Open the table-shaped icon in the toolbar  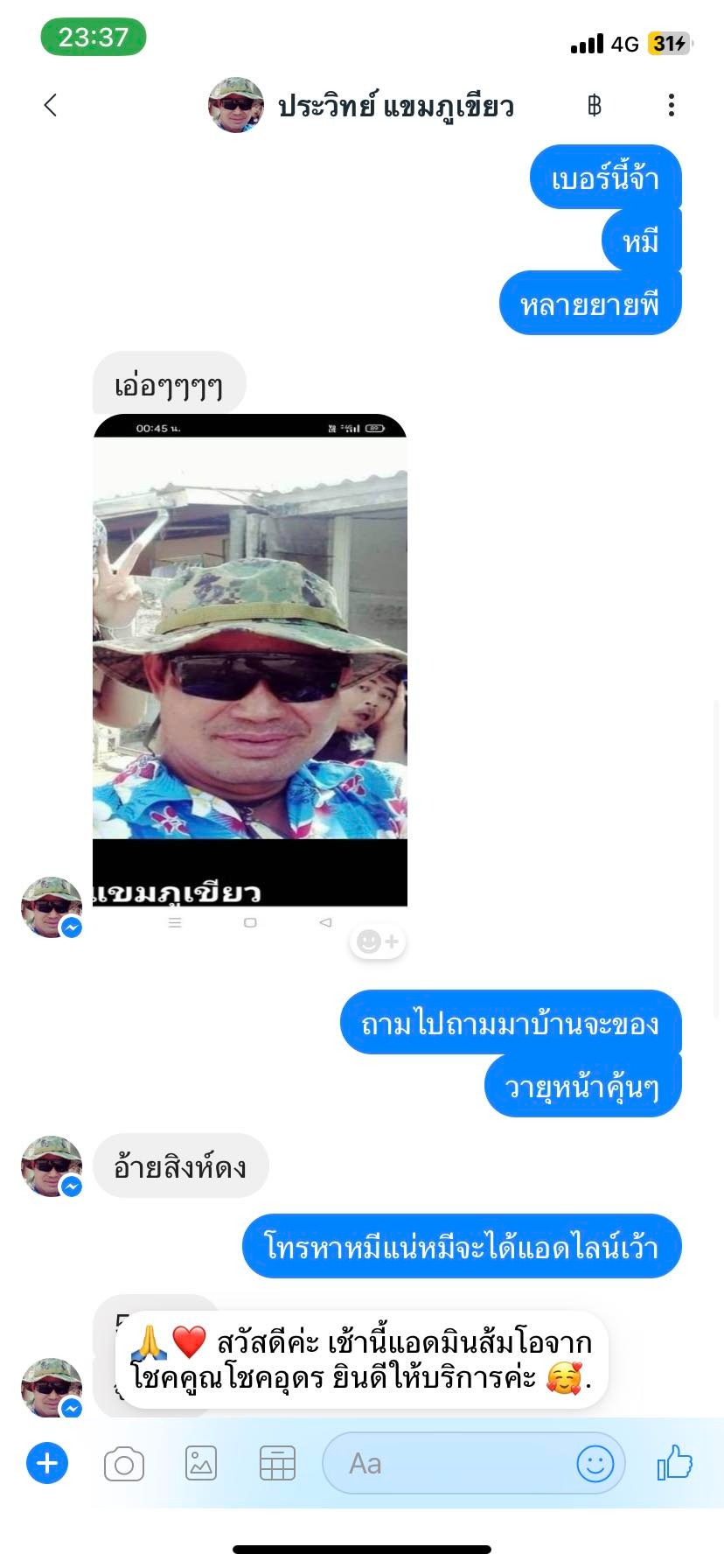277,1463
